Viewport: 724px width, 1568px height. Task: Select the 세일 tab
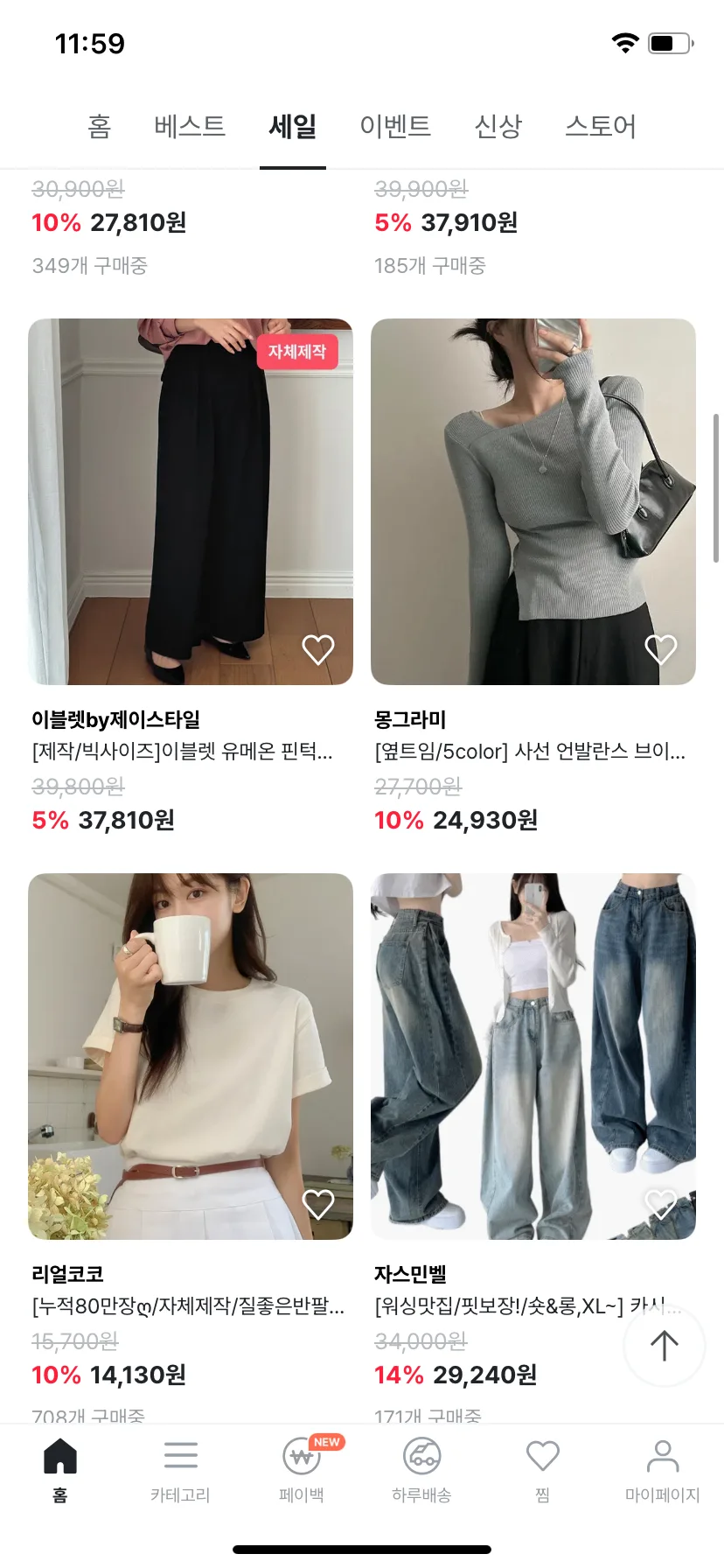[293, 127]
